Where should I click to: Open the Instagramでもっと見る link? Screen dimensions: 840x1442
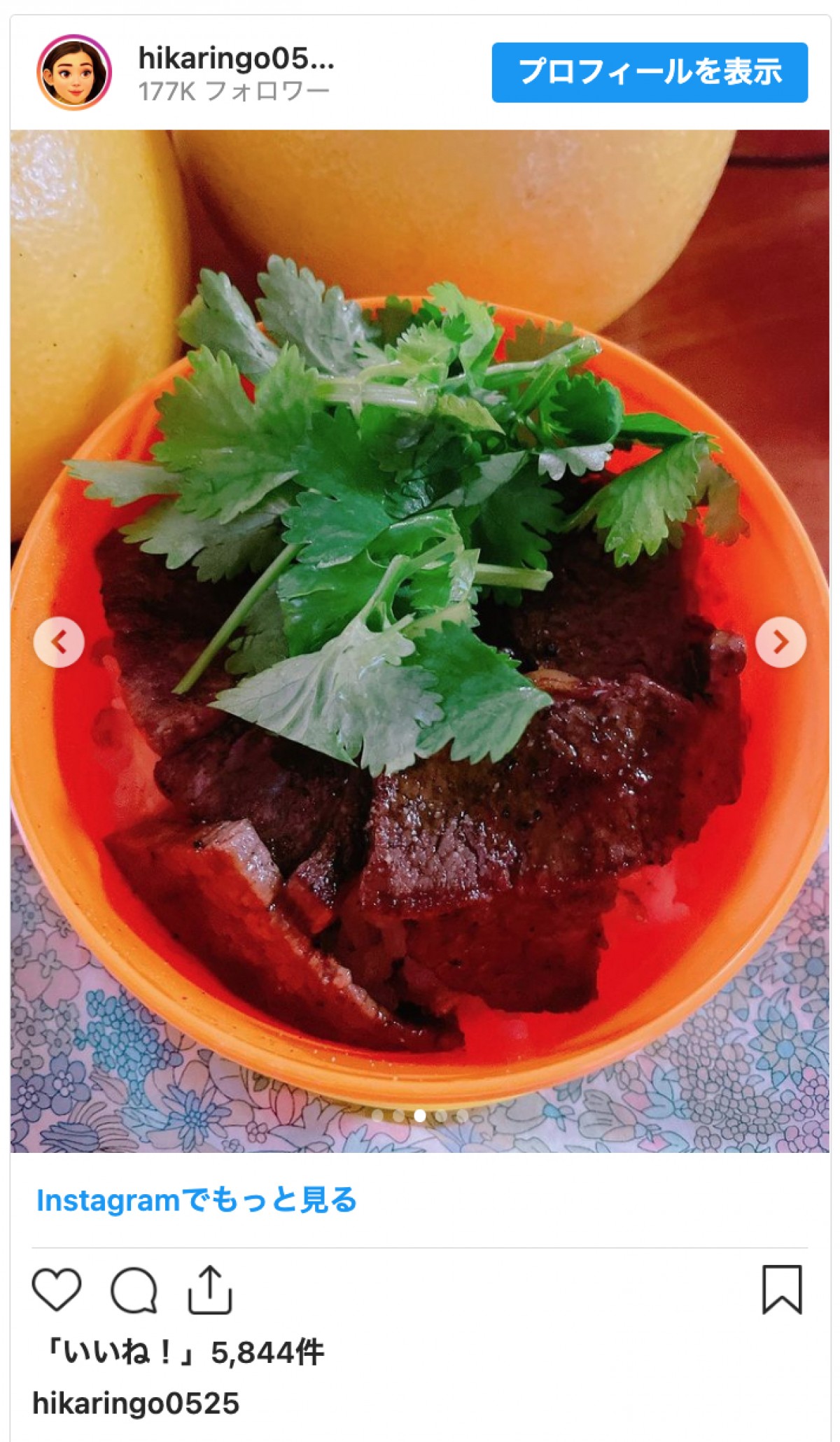pos(197,1200)
